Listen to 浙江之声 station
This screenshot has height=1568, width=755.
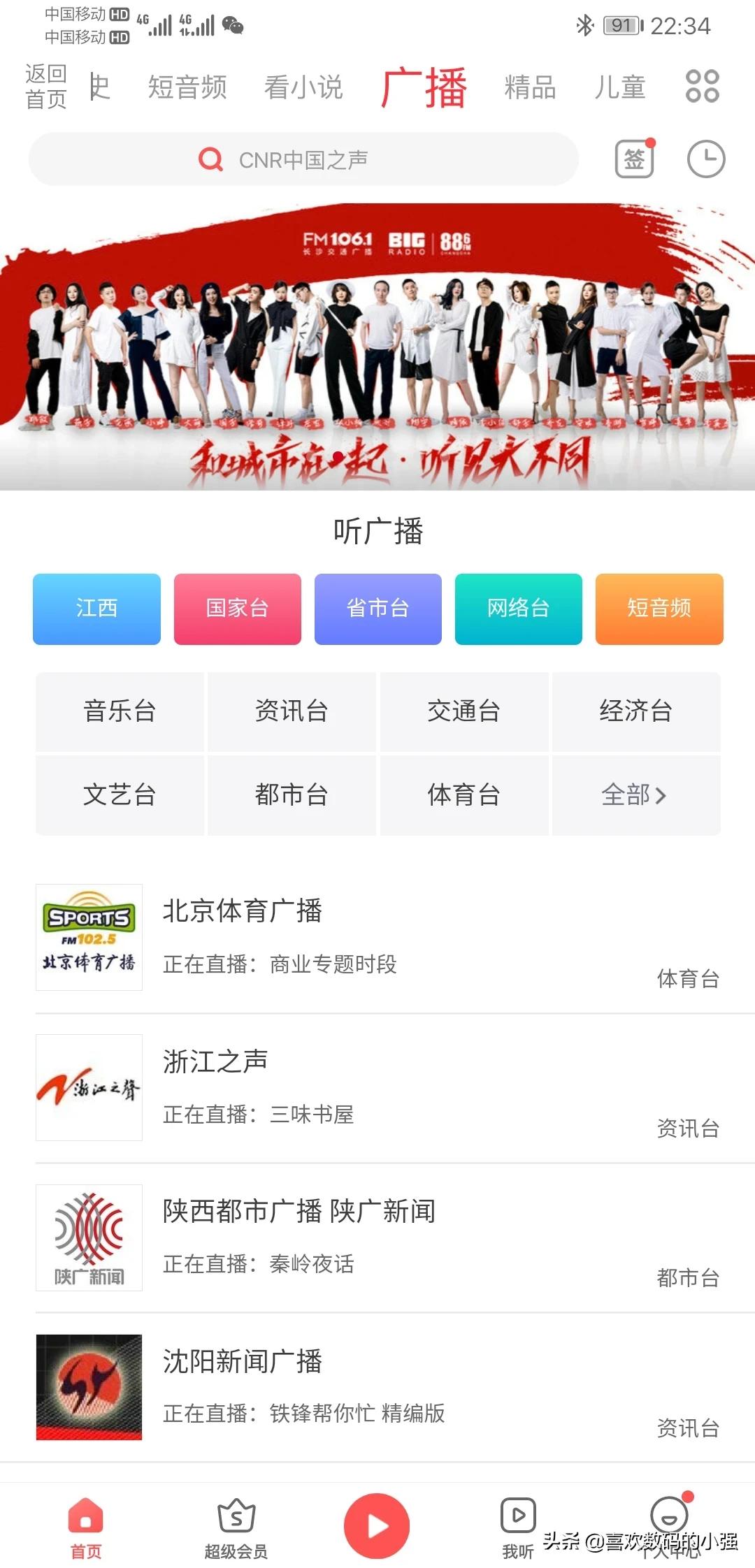(x=377, y=1087)
